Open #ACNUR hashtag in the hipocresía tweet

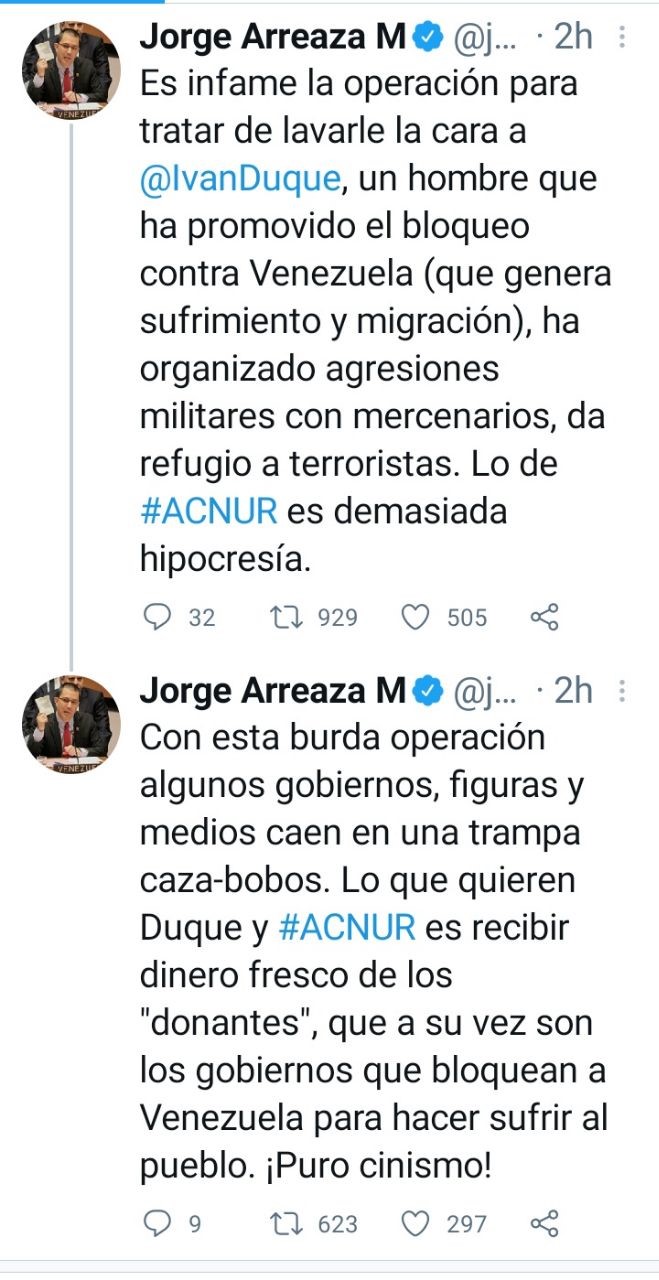(x=208, y=511)
